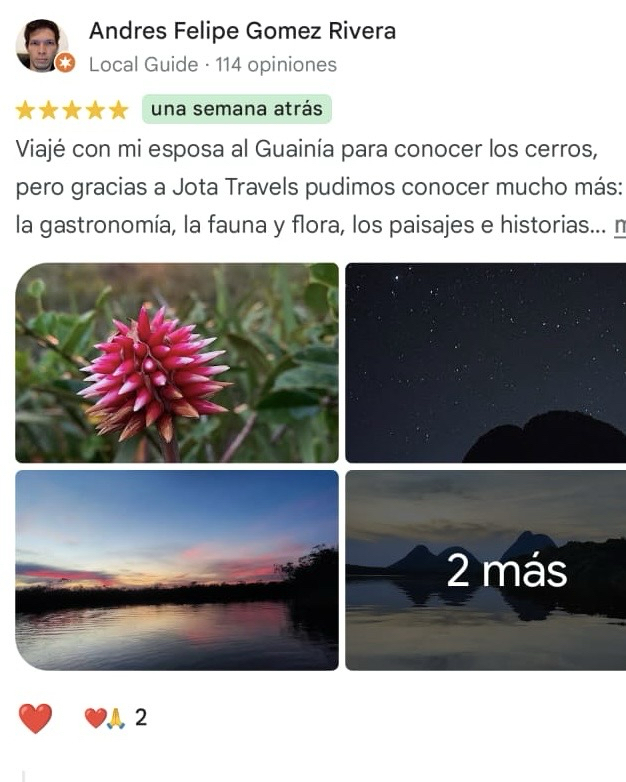See the 2 reactions on this review
The height and width of the screenshot is (782, 626).
(116, 718)
